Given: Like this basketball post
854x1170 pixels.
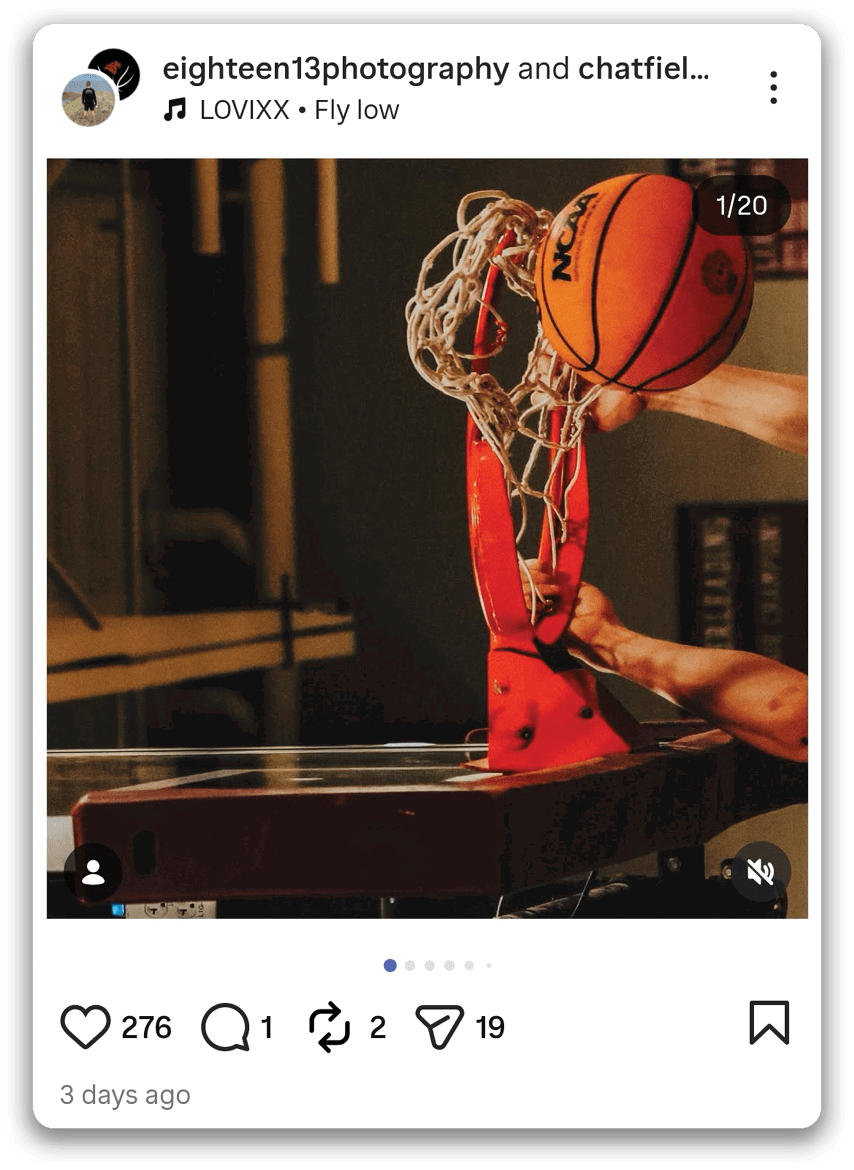Looking at the screenshot, I should coord(86,1027).
